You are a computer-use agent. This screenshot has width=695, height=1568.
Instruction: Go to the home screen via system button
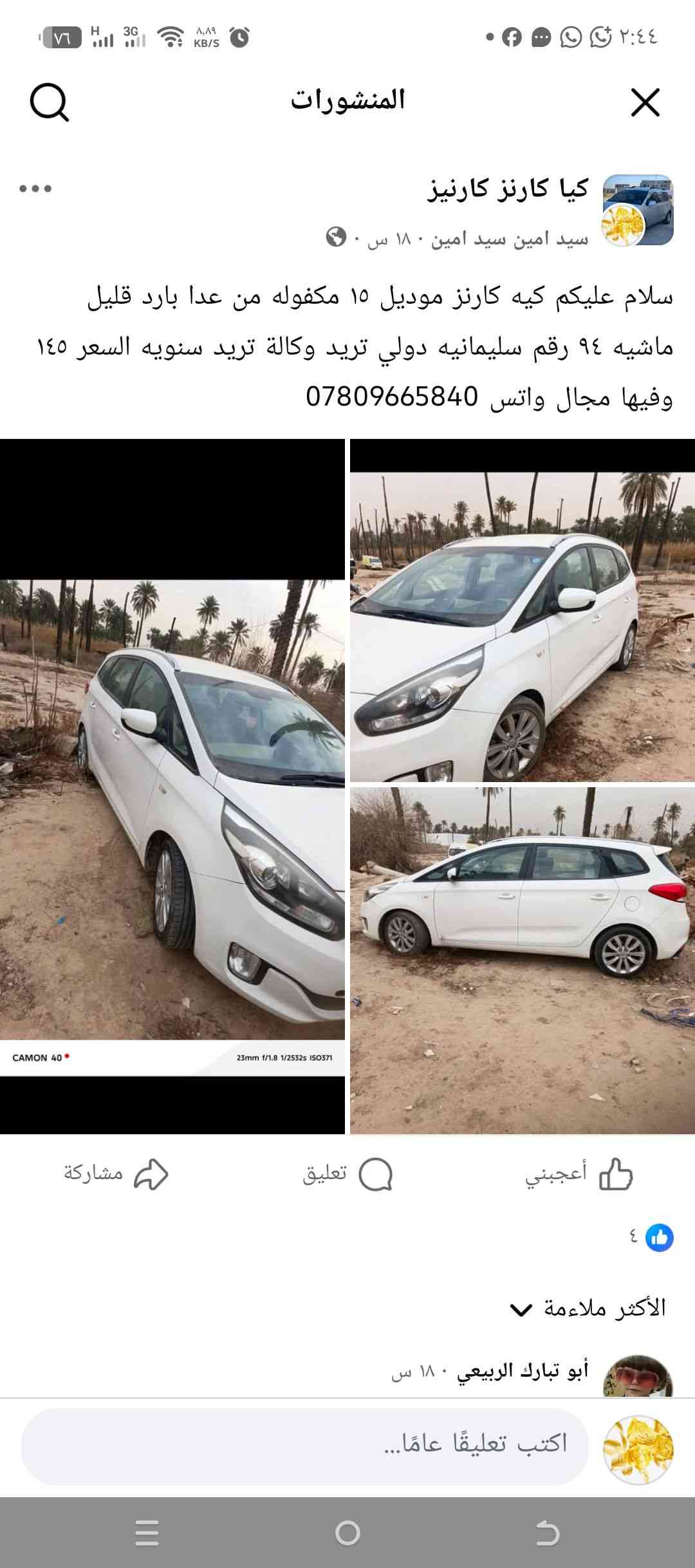[347, 1534]
